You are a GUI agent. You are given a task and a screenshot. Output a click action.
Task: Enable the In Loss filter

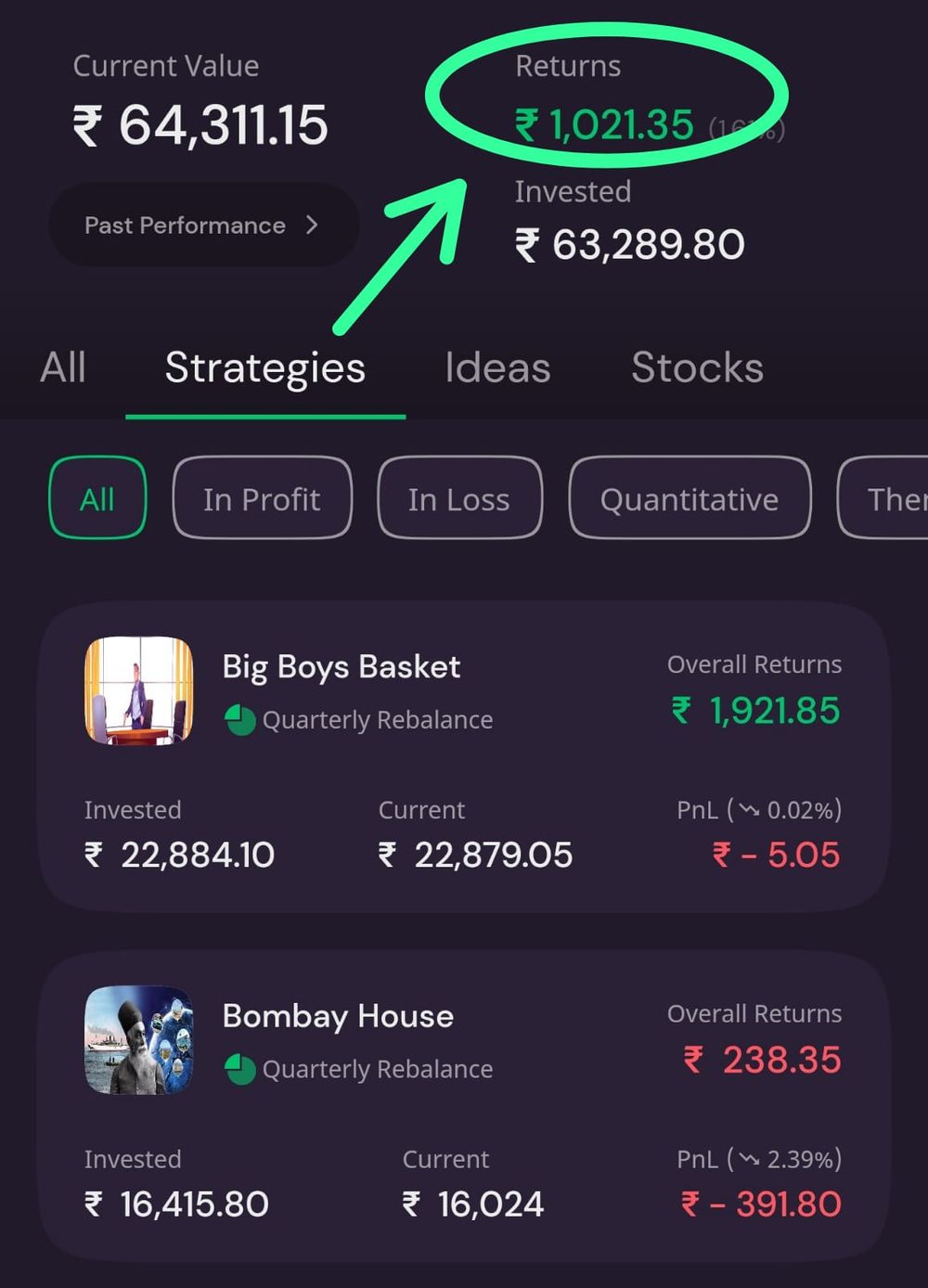click(458, 498)
